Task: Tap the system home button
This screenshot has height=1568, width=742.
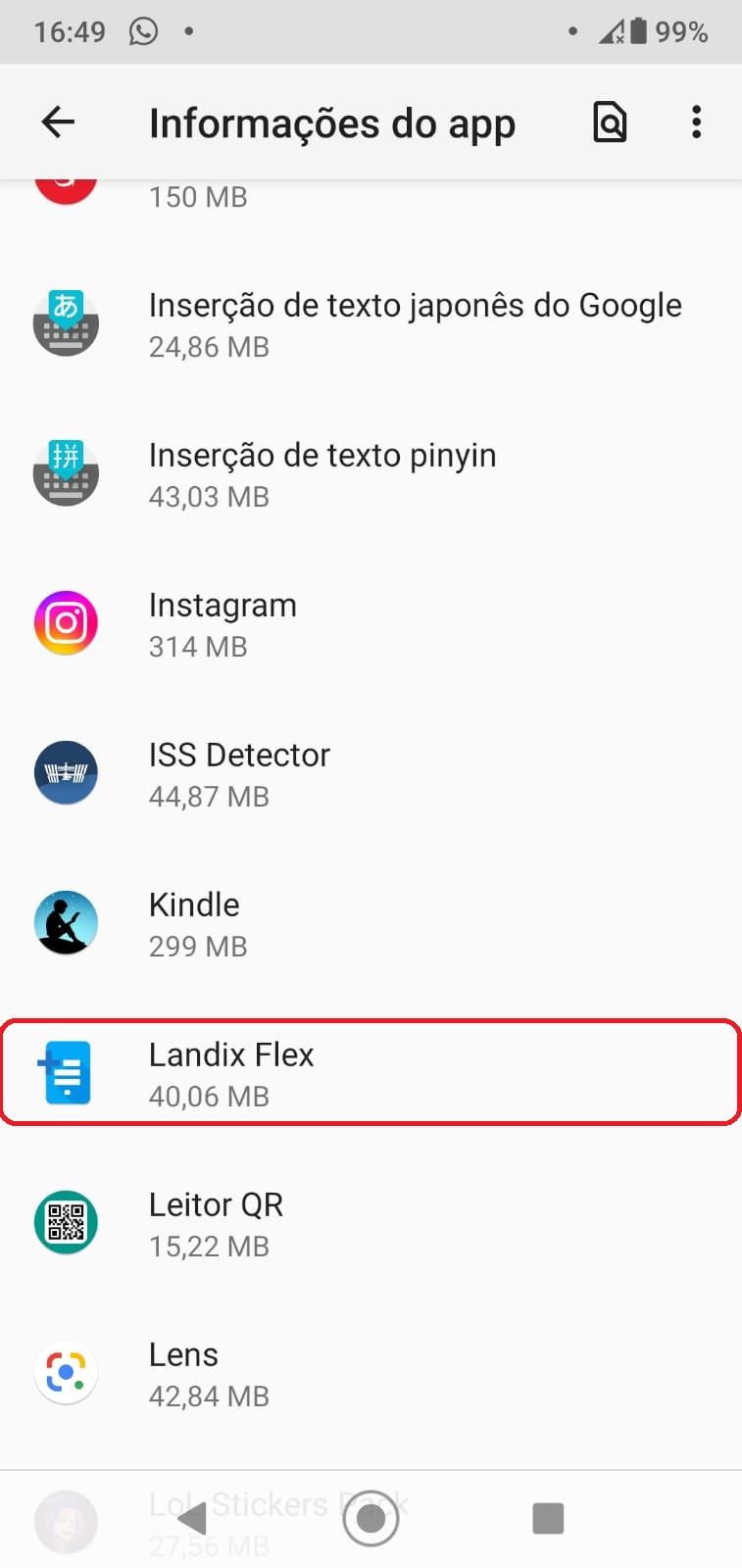Action: tap(371, 1519)
